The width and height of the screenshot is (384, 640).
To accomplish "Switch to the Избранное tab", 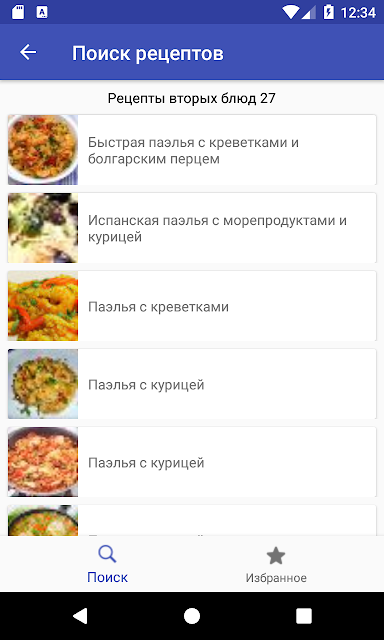I will [276, 564].
